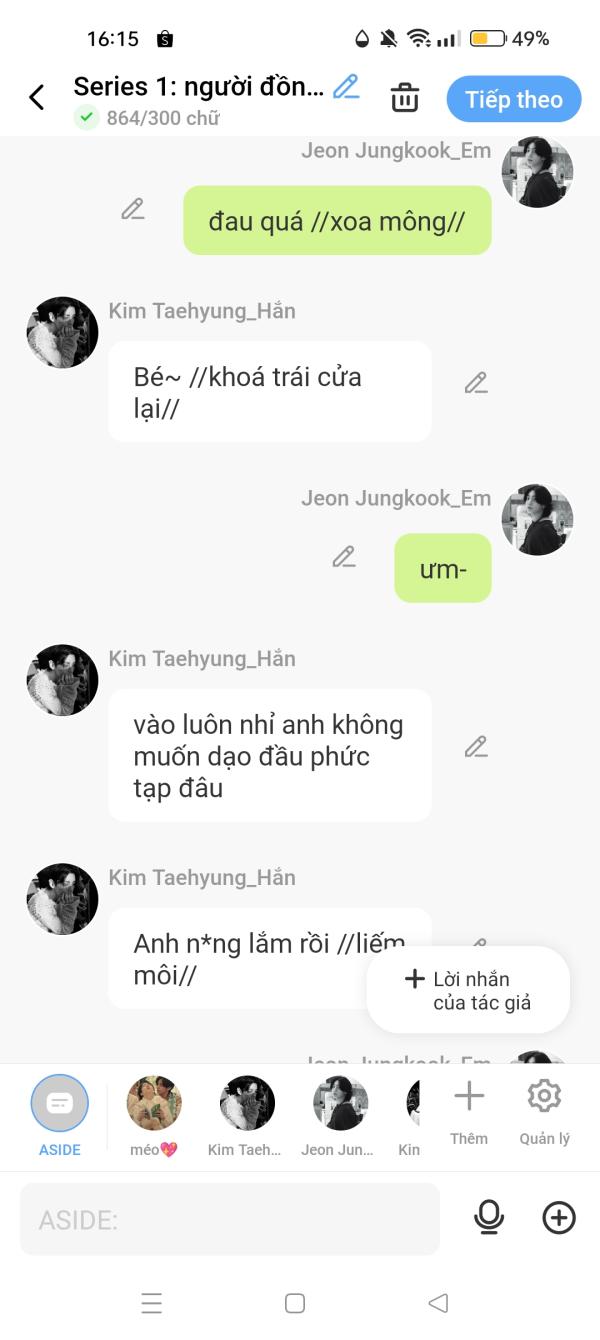This screenshot has height=1340, width=600.
Task: Edit the message starting "vào luôn nhỉ"
Action: pyautogui.click(x=476, y=747)
